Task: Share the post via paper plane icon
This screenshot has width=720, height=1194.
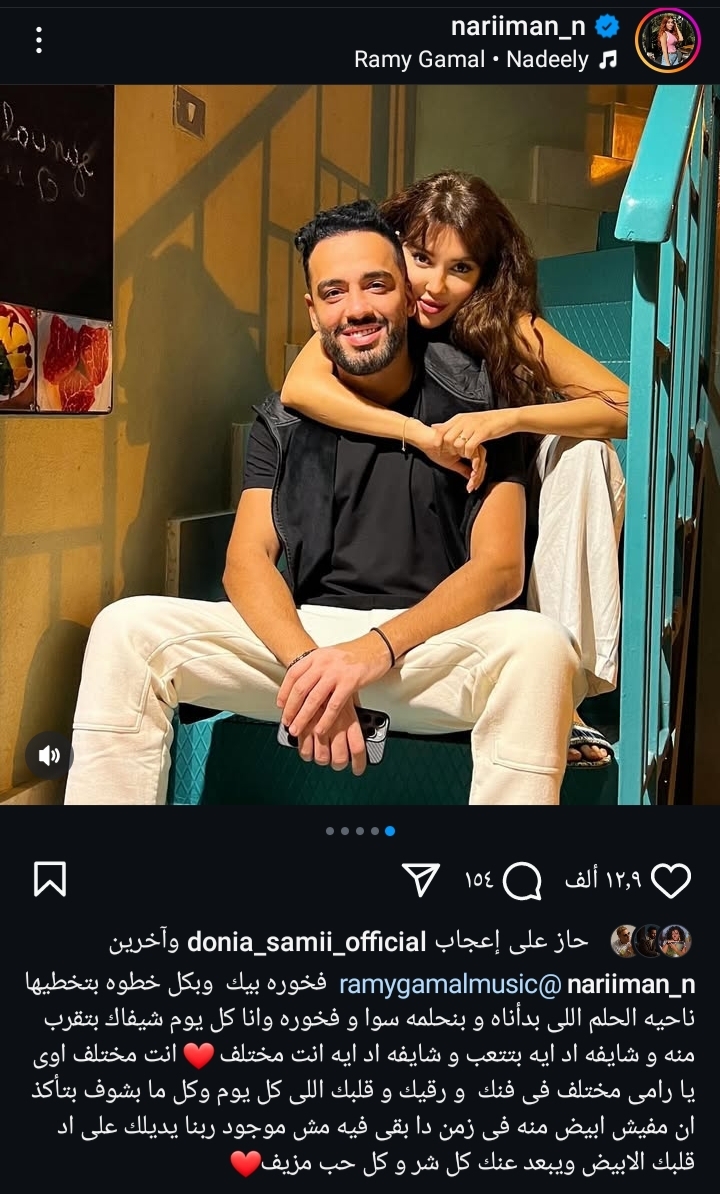Action: 421,879
